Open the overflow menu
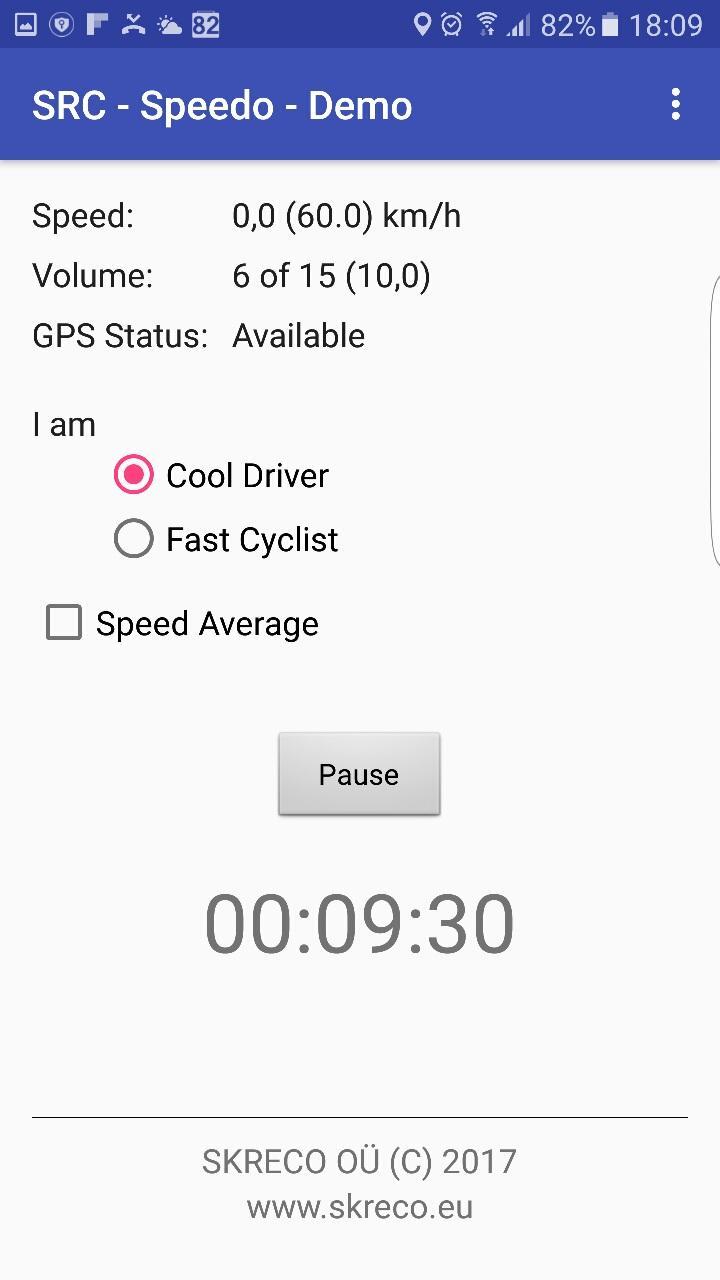This screenshot has width=720, height=1280. (x=676, y=104)
